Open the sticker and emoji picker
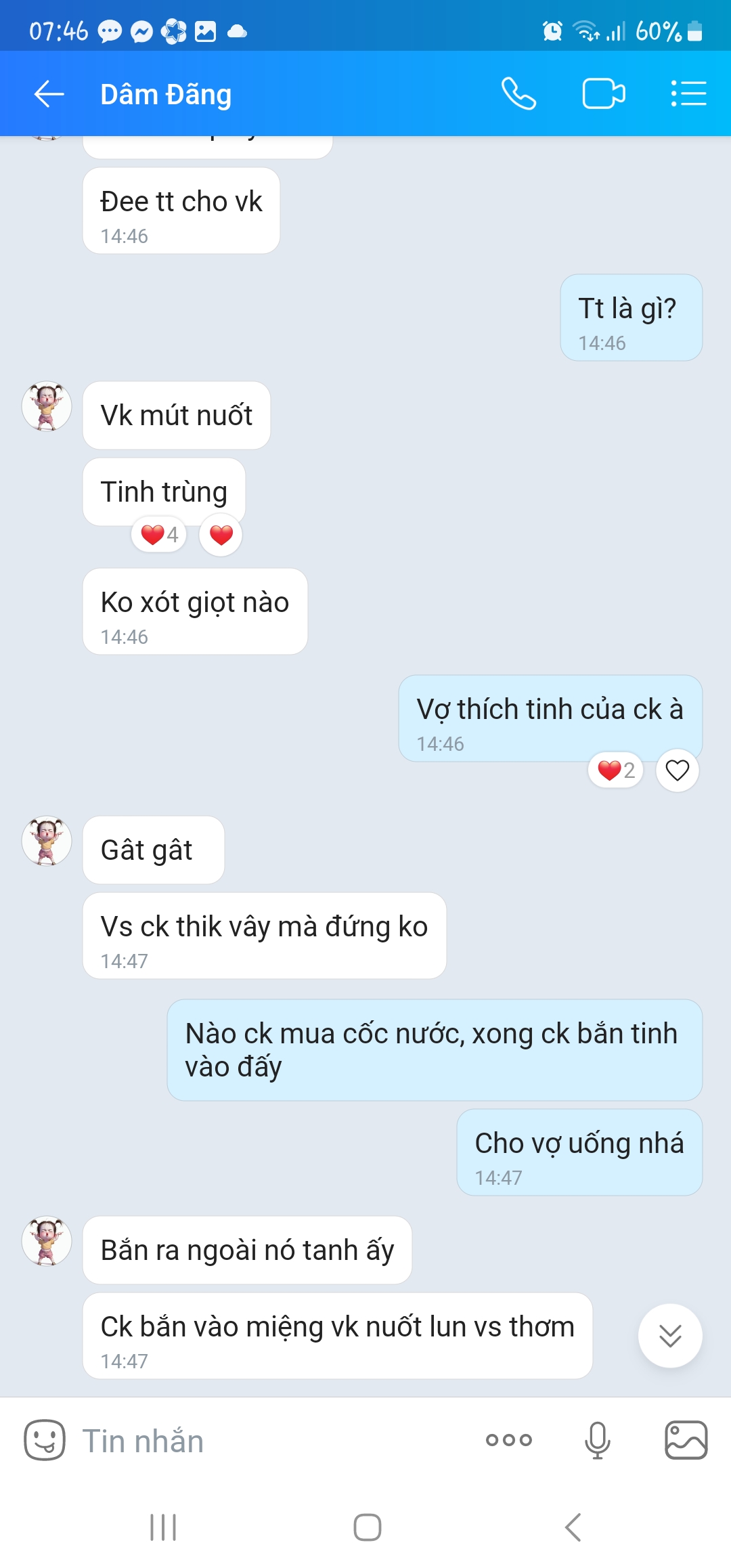The width and height of the screenshot is (731, 1568). [x=45, y=1440]
